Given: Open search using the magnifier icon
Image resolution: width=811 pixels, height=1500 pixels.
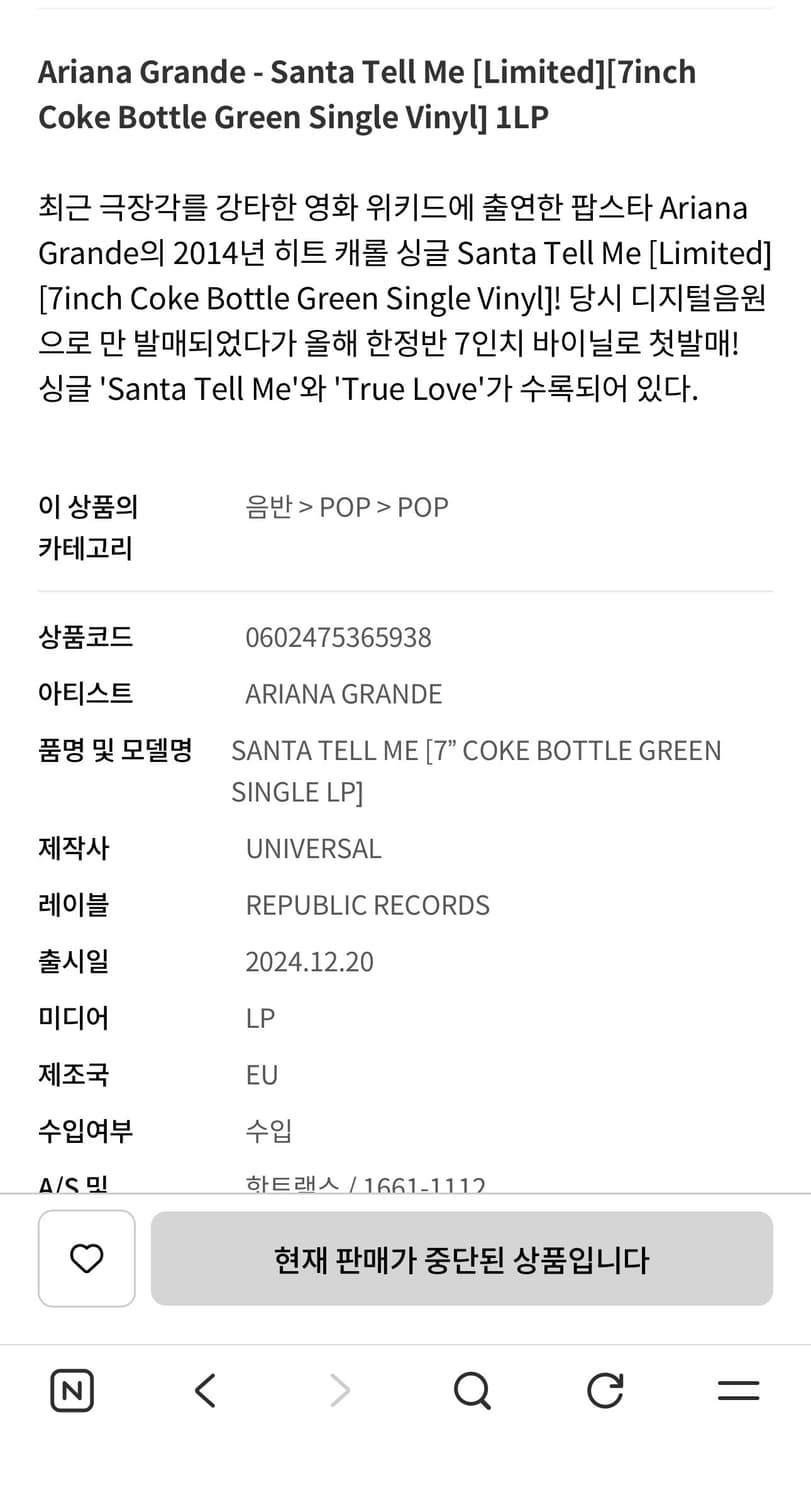Looking at the screenshot, I should click(x=472, y=1389).
